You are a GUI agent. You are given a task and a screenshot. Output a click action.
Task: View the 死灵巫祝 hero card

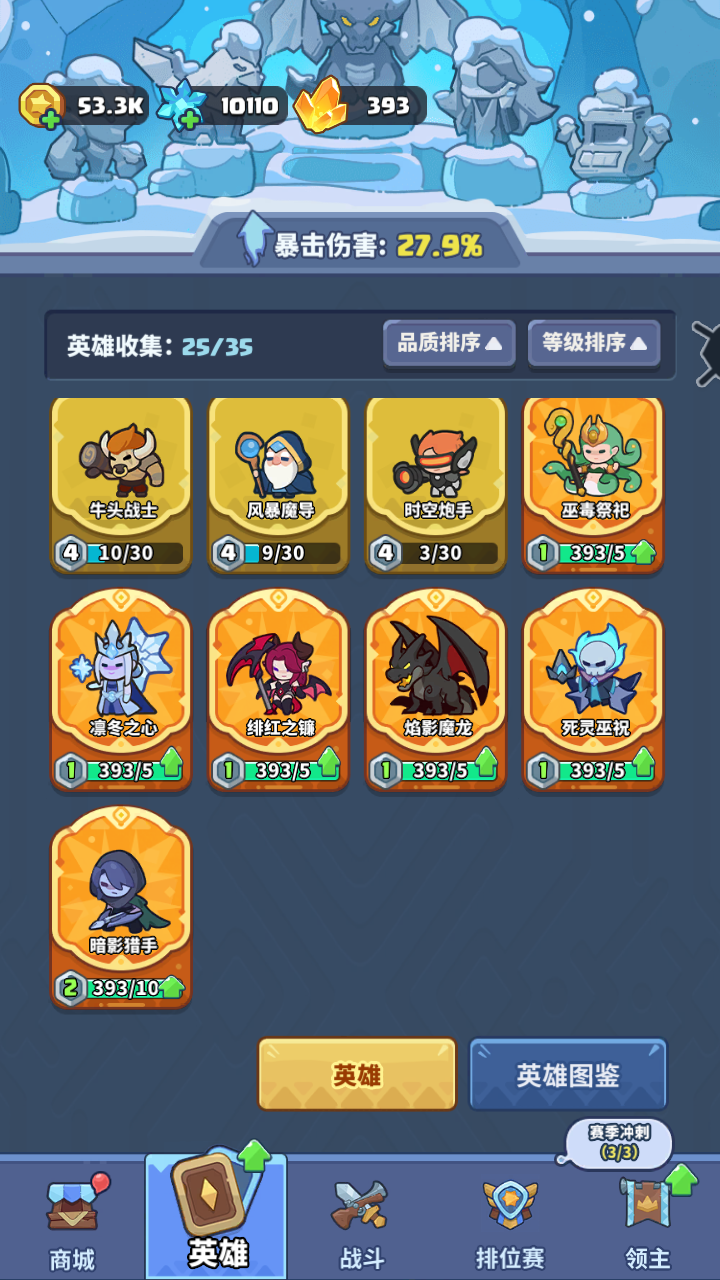pyautogui.click(x=593, y=690)
